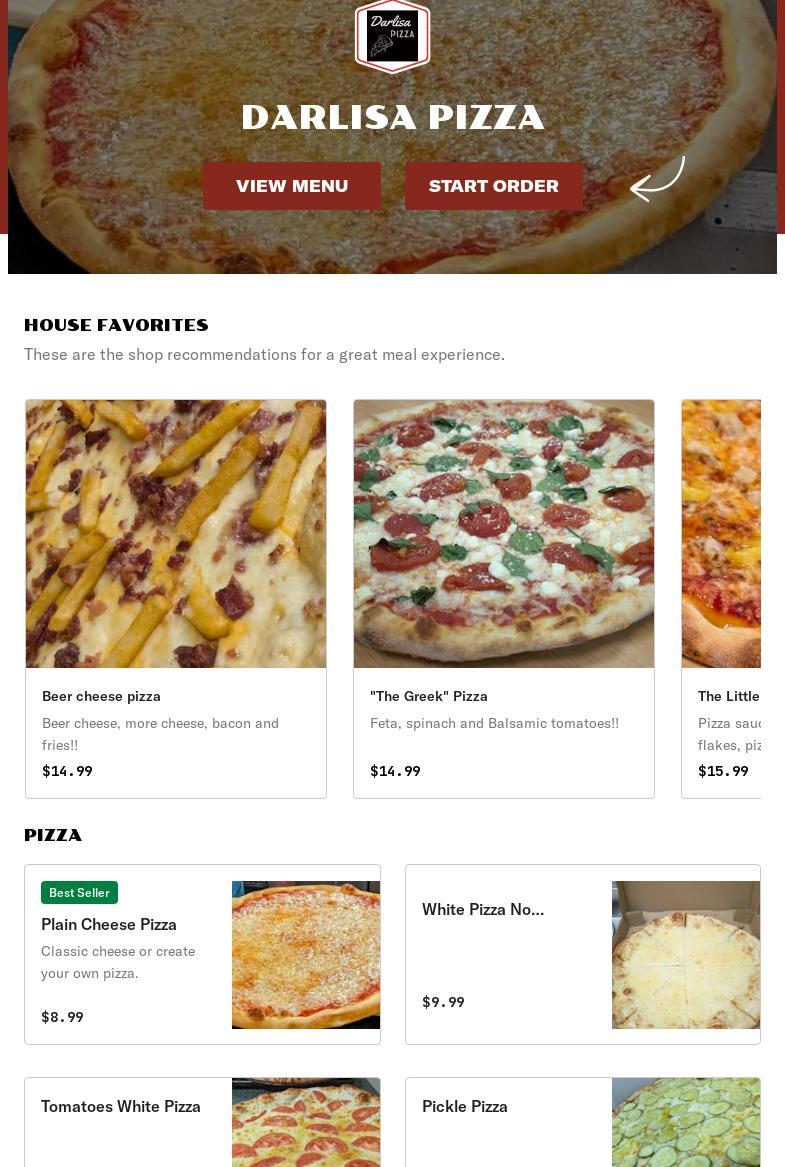
Task: View the Tomatoes White Pizza item
Action: 202,1122
